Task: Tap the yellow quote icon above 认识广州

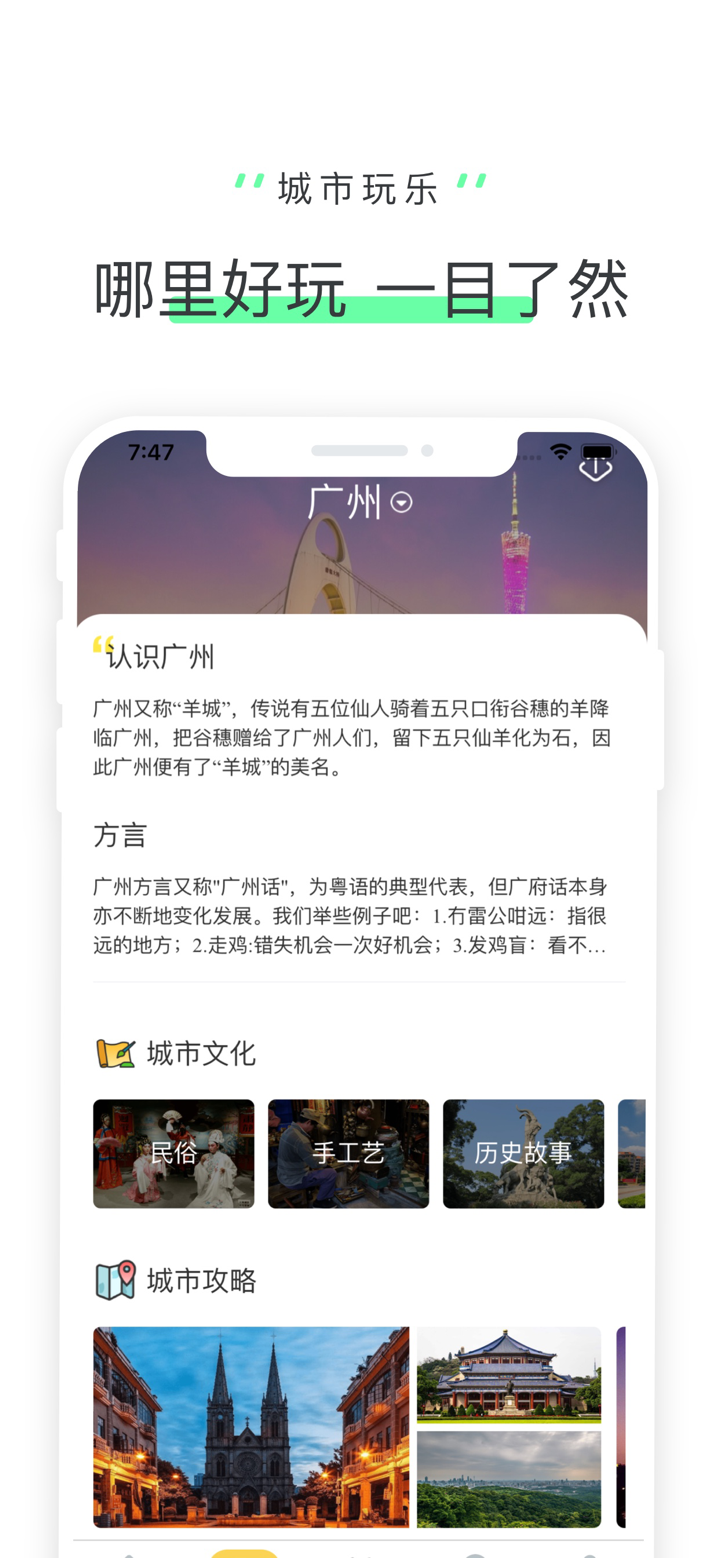Action: click(x=102, y=644)
